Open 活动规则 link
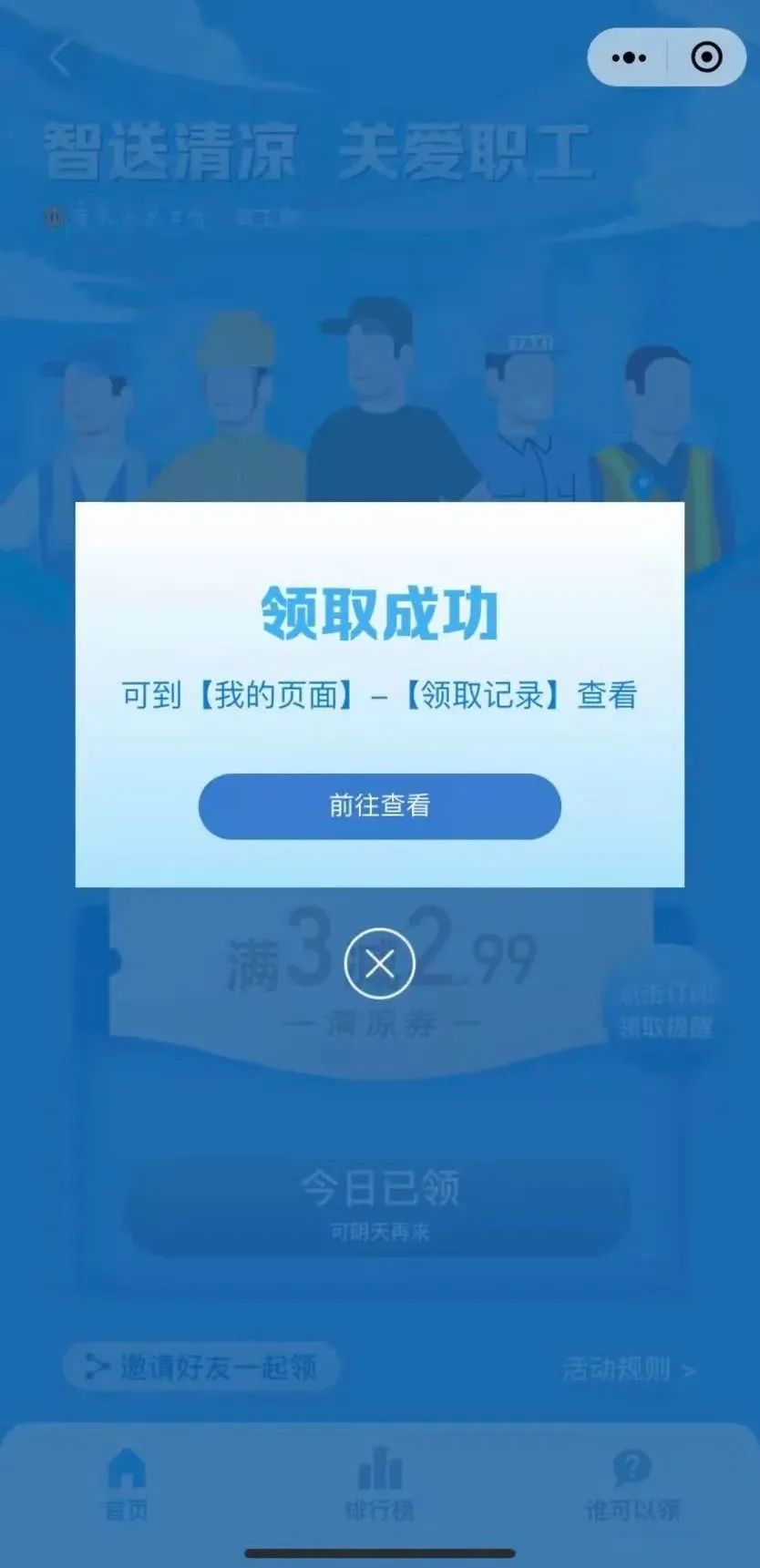The width and height of the screenshot is (760, 1568). 628,1368
